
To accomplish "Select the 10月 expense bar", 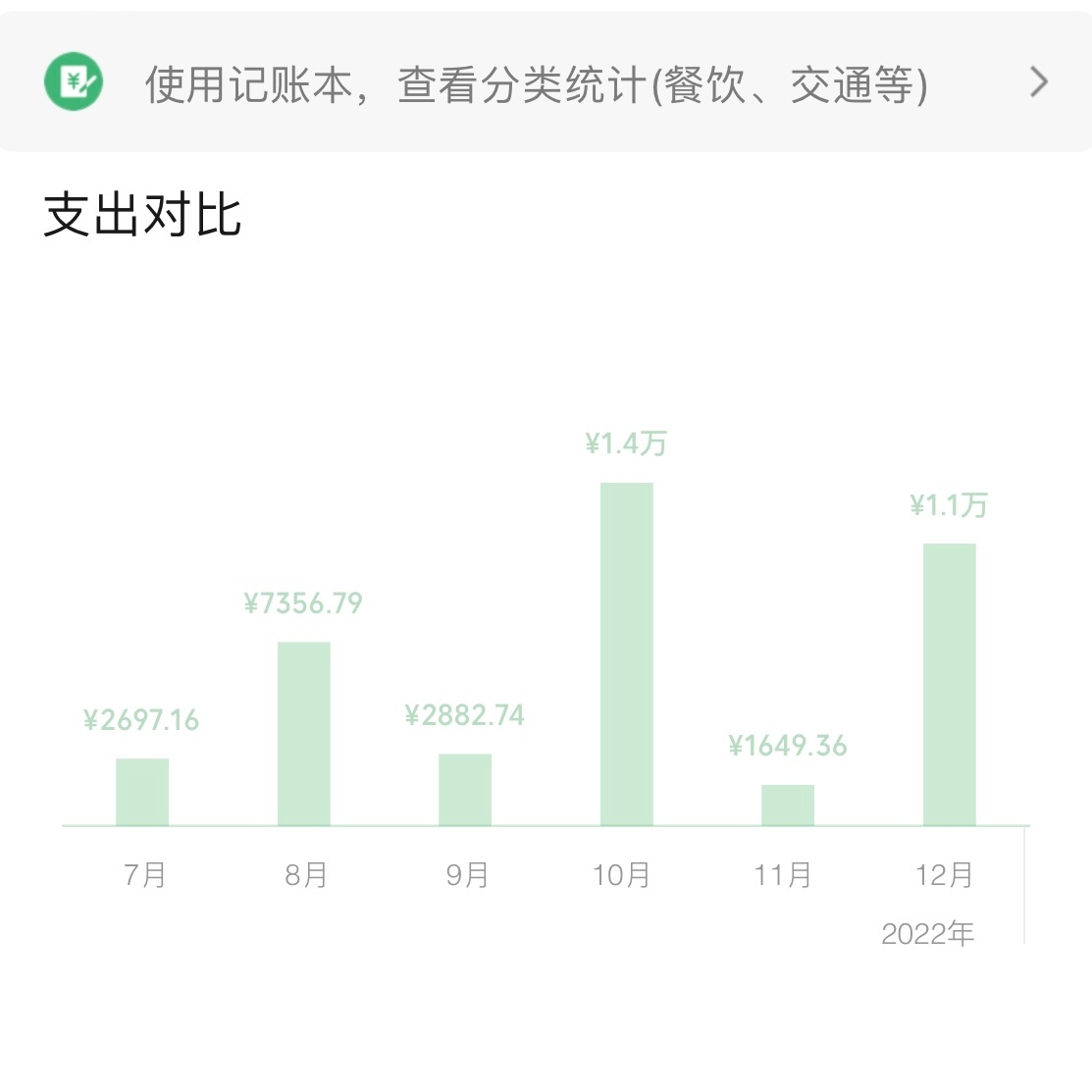I will click(627, 654).
